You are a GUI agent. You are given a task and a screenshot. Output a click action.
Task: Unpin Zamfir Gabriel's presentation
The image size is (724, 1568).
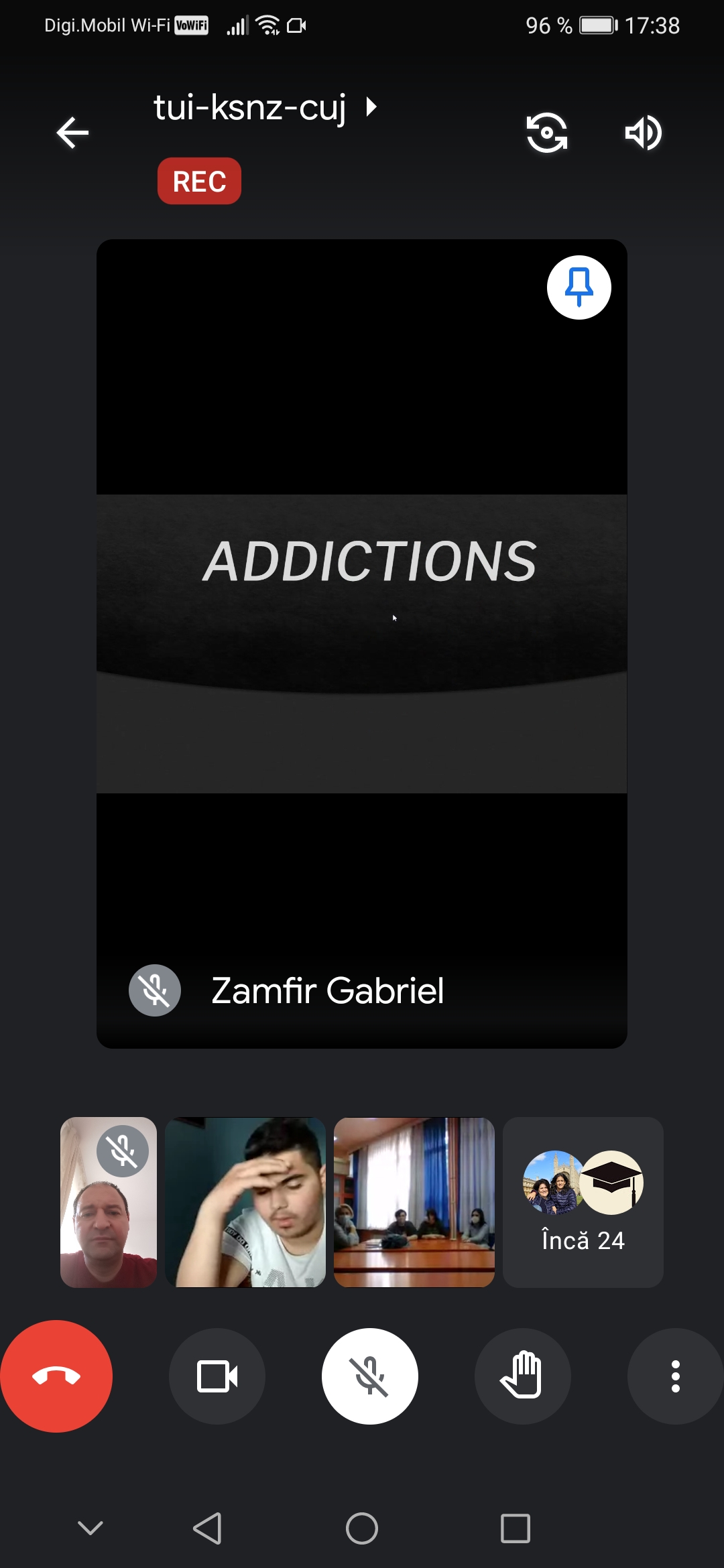click(x=579, y=287)
